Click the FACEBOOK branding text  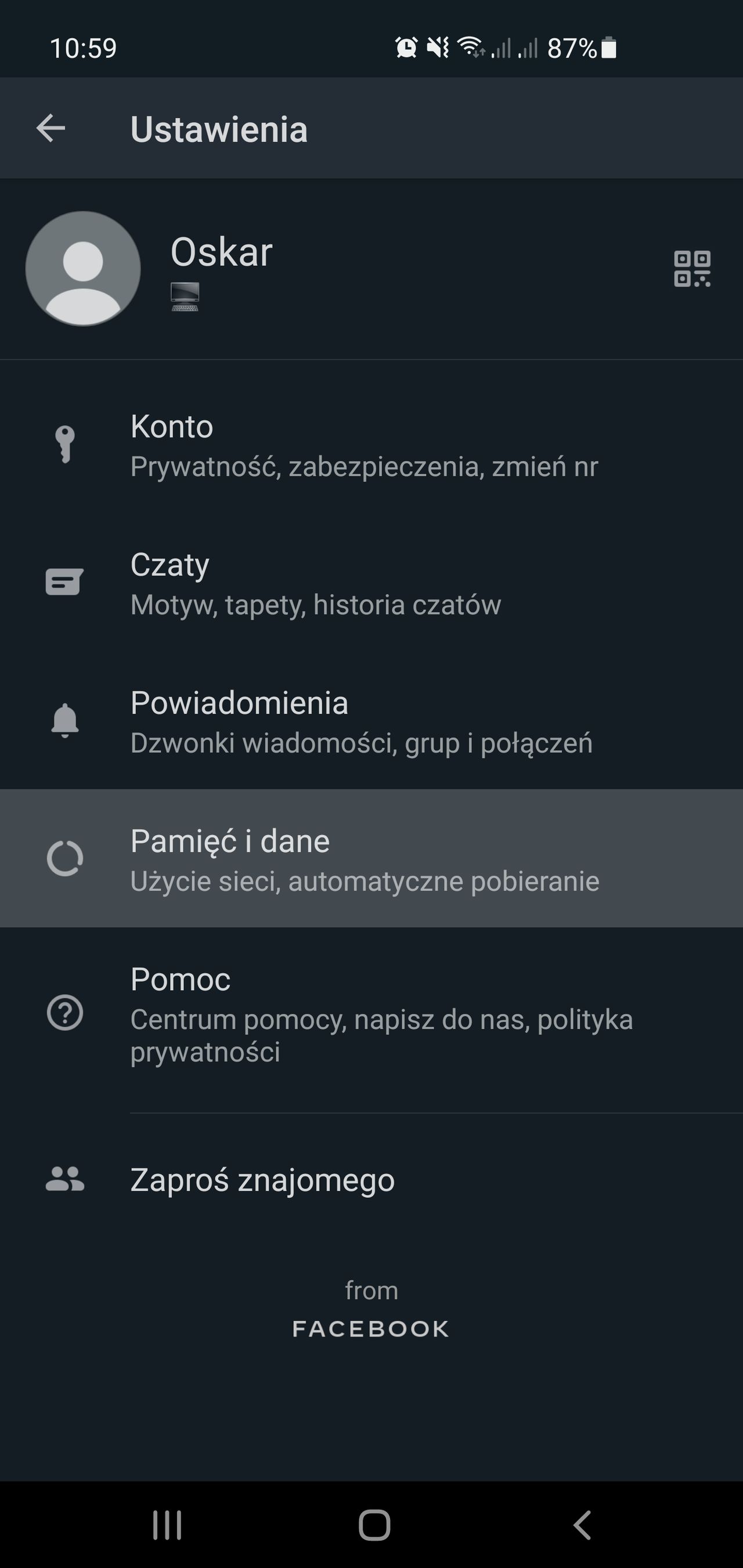(371, 1330)
